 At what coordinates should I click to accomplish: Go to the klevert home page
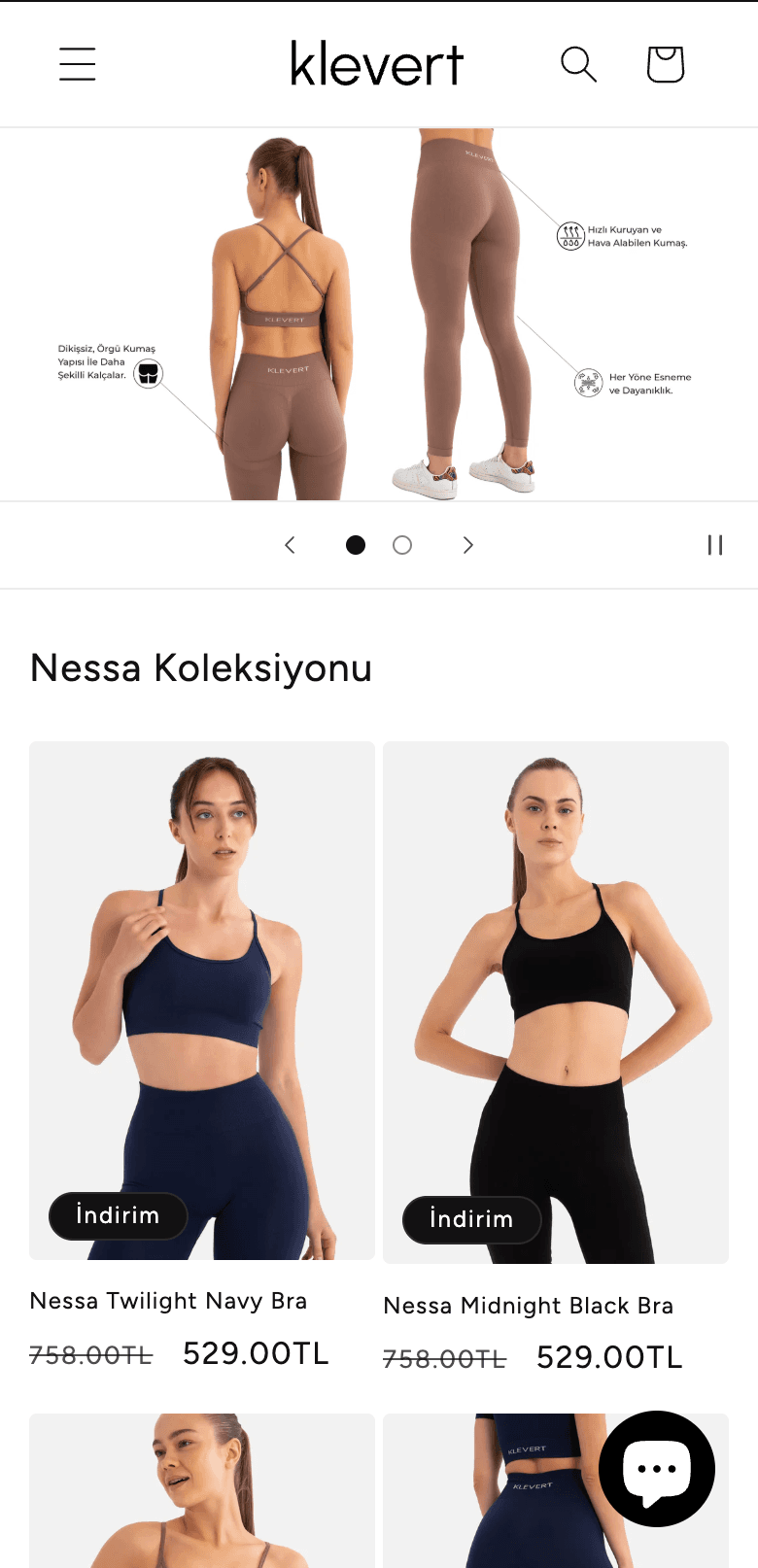[377, 64]
